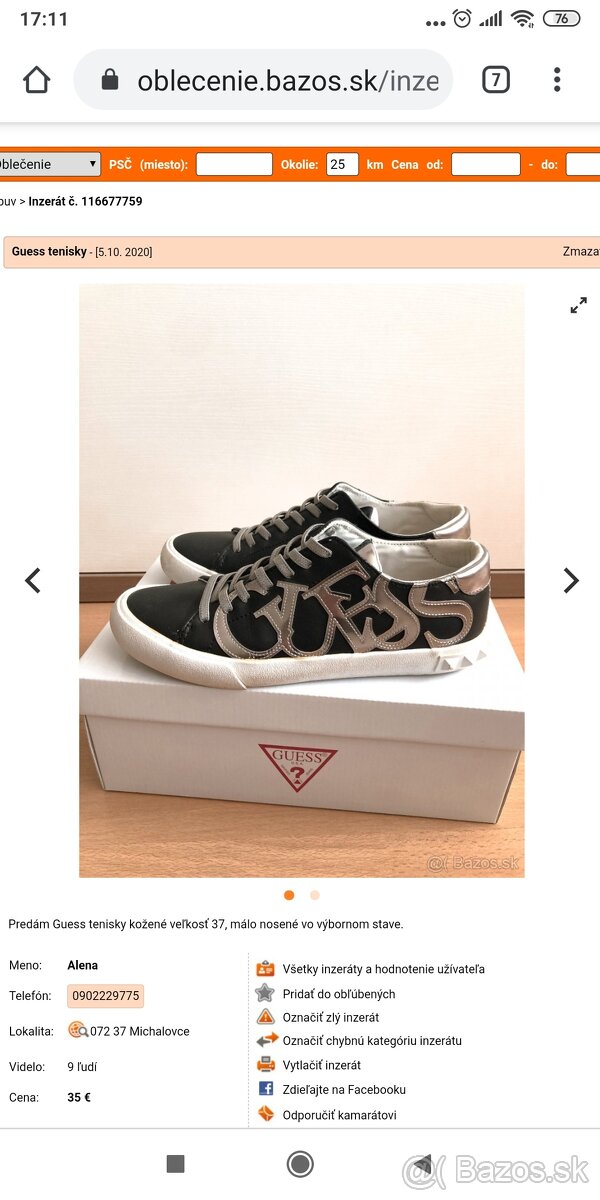Report the listing with Označiť zlý inzerát
This screenshot has width=600, height=1200.
pyautogui.click(x=330, y=1017)
